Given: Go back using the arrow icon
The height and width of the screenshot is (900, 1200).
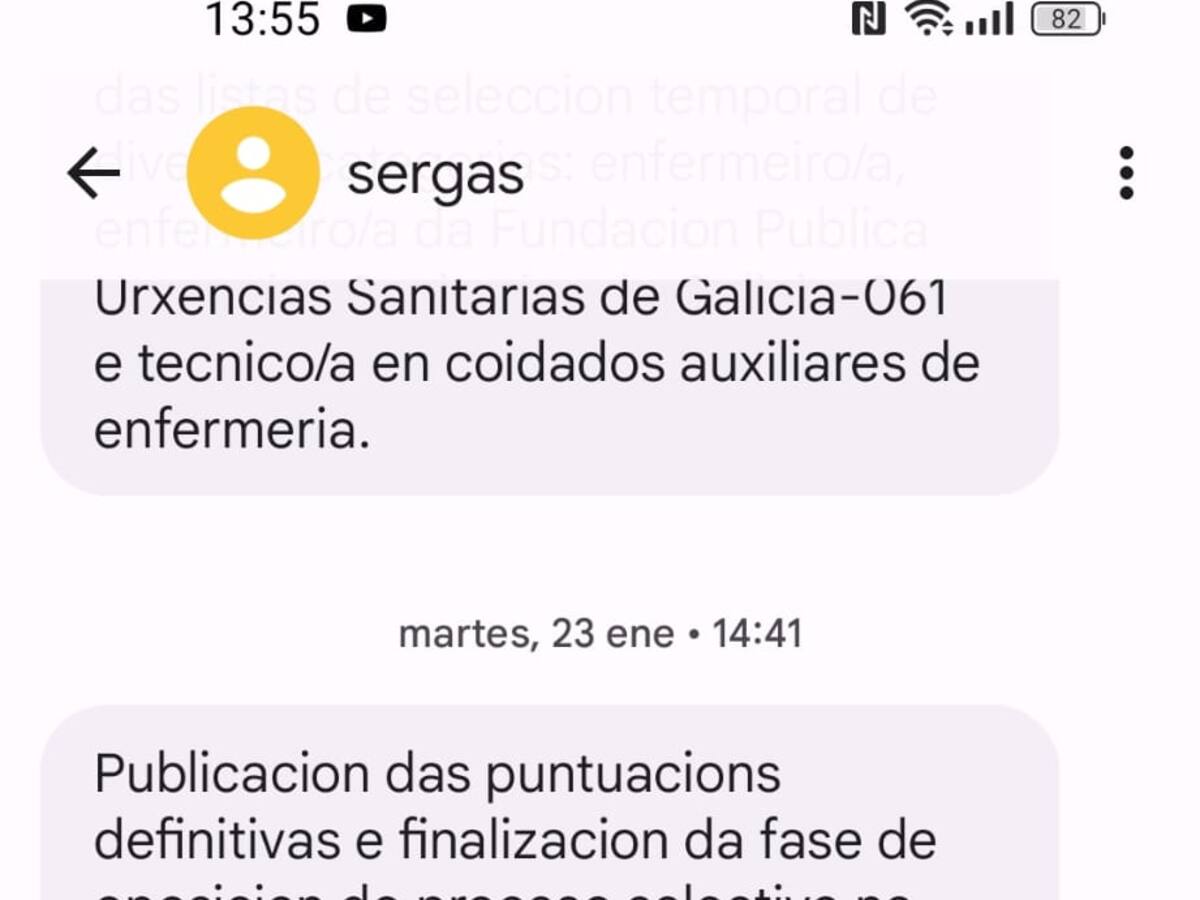Looking at the screenshot, I should (93, 174).
